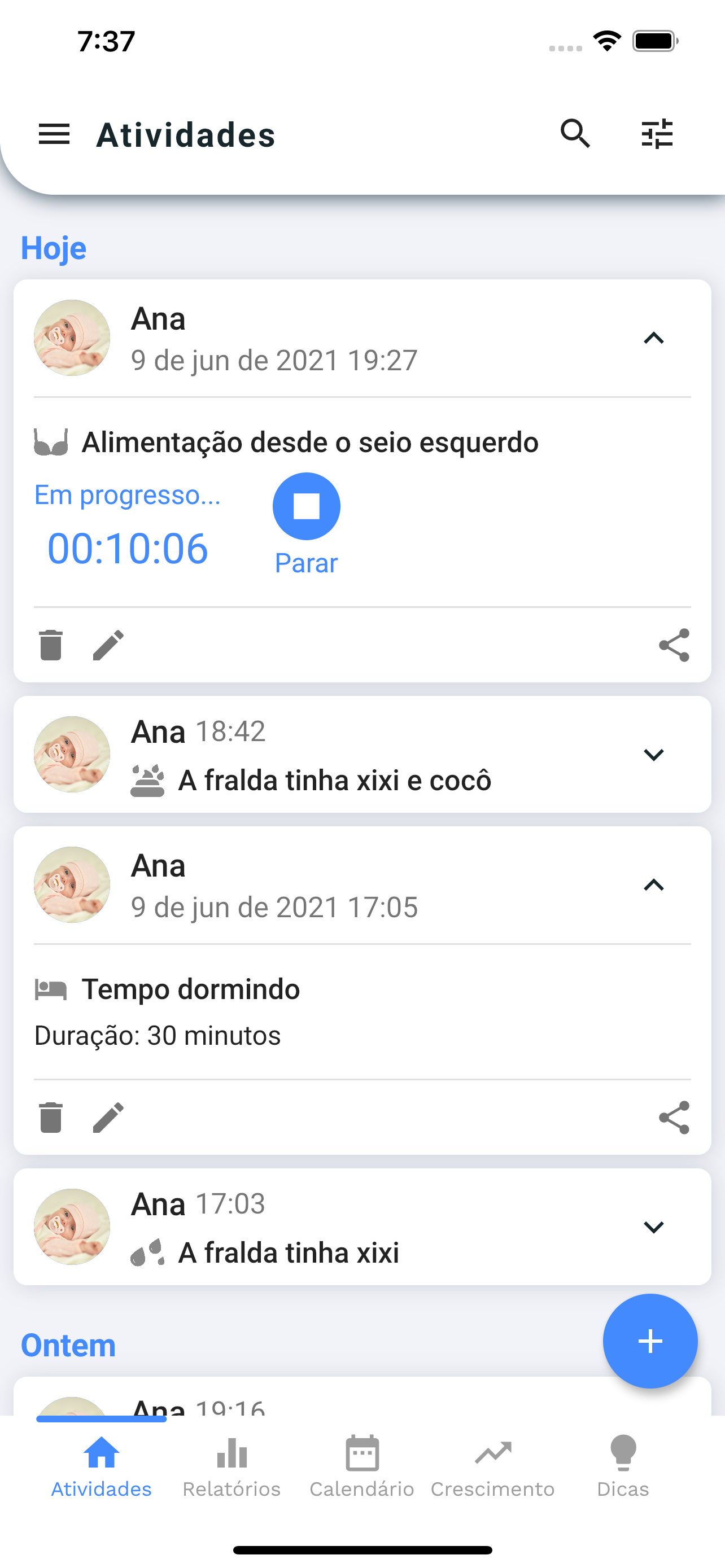Viewport: 725px width, 1568px height.
Task: Switch to the Calendário tab
Action: 361,1467
